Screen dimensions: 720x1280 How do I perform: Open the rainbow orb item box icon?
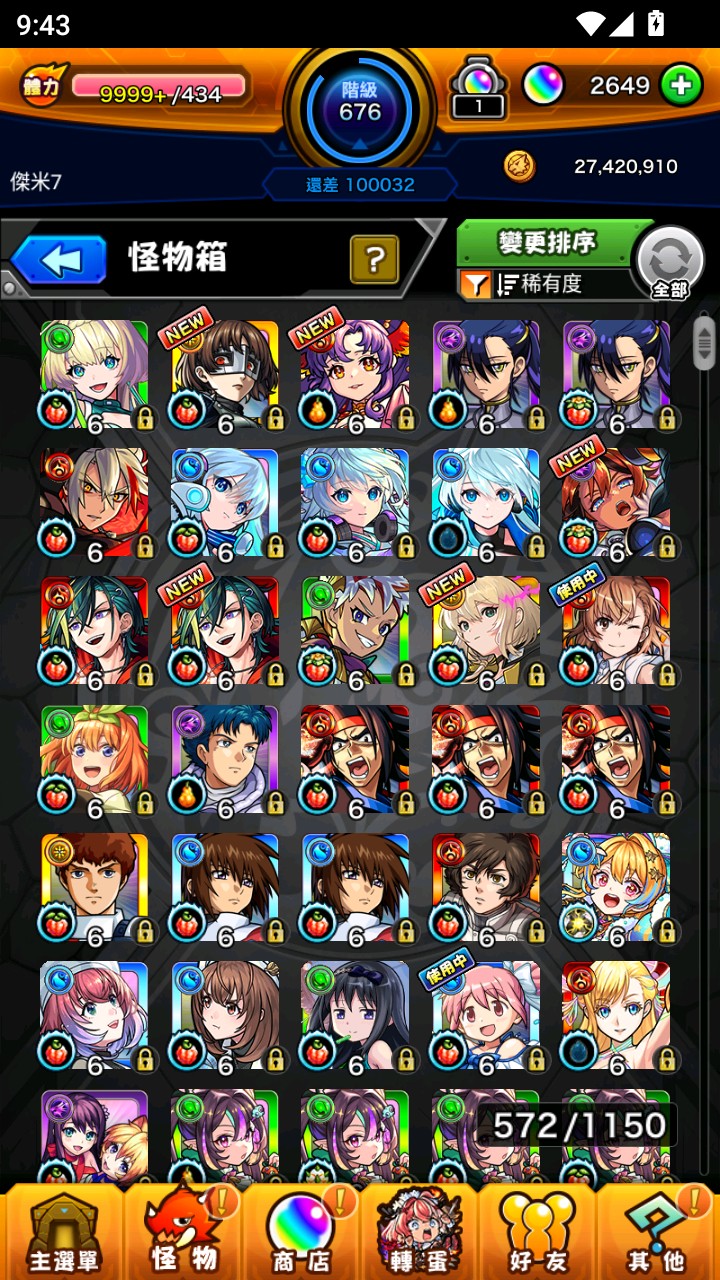tap(478, 88)
